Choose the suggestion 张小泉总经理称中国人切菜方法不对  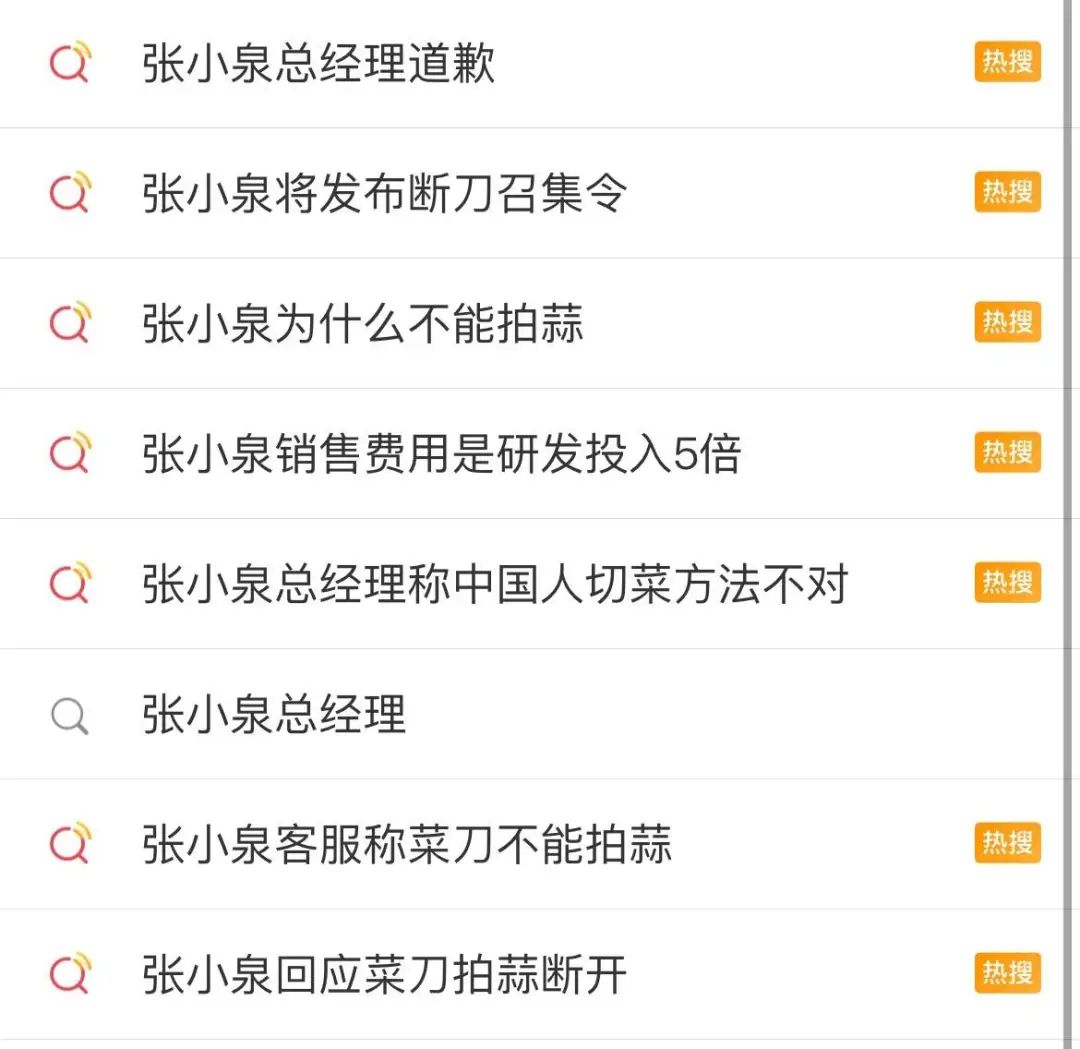[494, 584]
